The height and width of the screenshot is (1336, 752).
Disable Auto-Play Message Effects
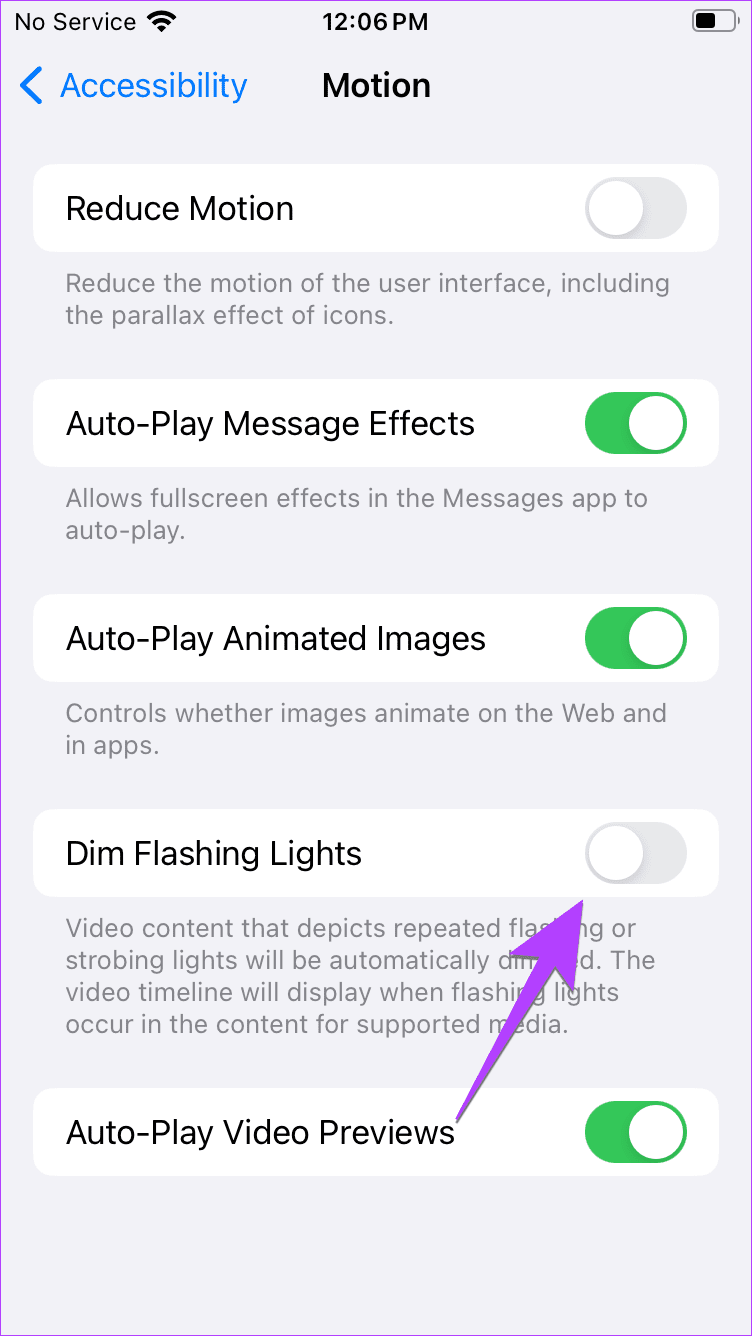(635, 423)
